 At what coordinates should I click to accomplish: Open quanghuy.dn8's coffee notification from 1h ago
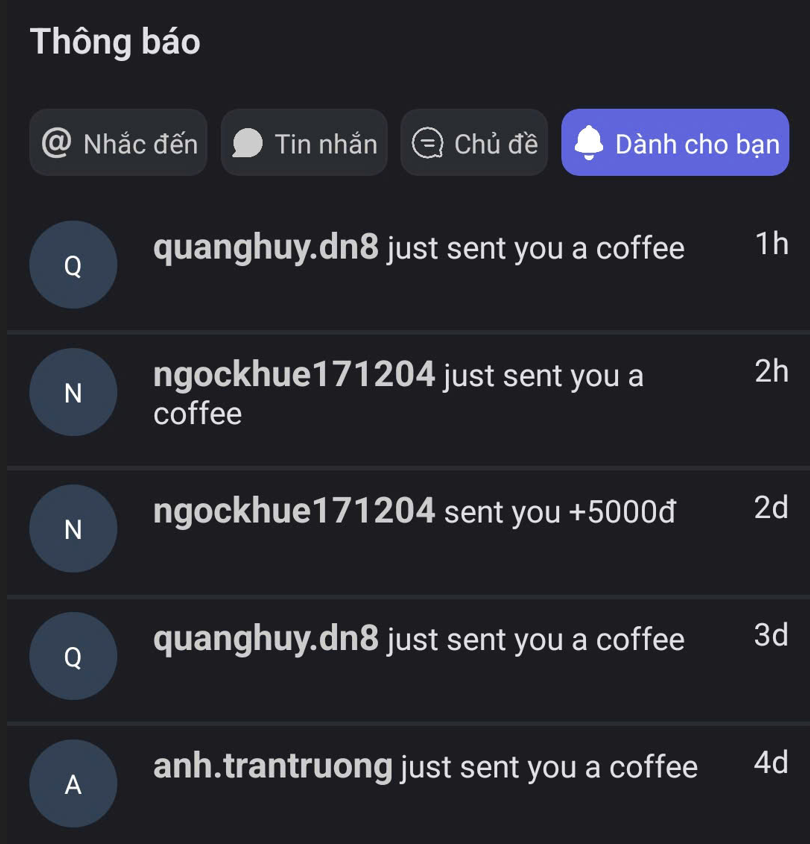[x=419, y=249]
